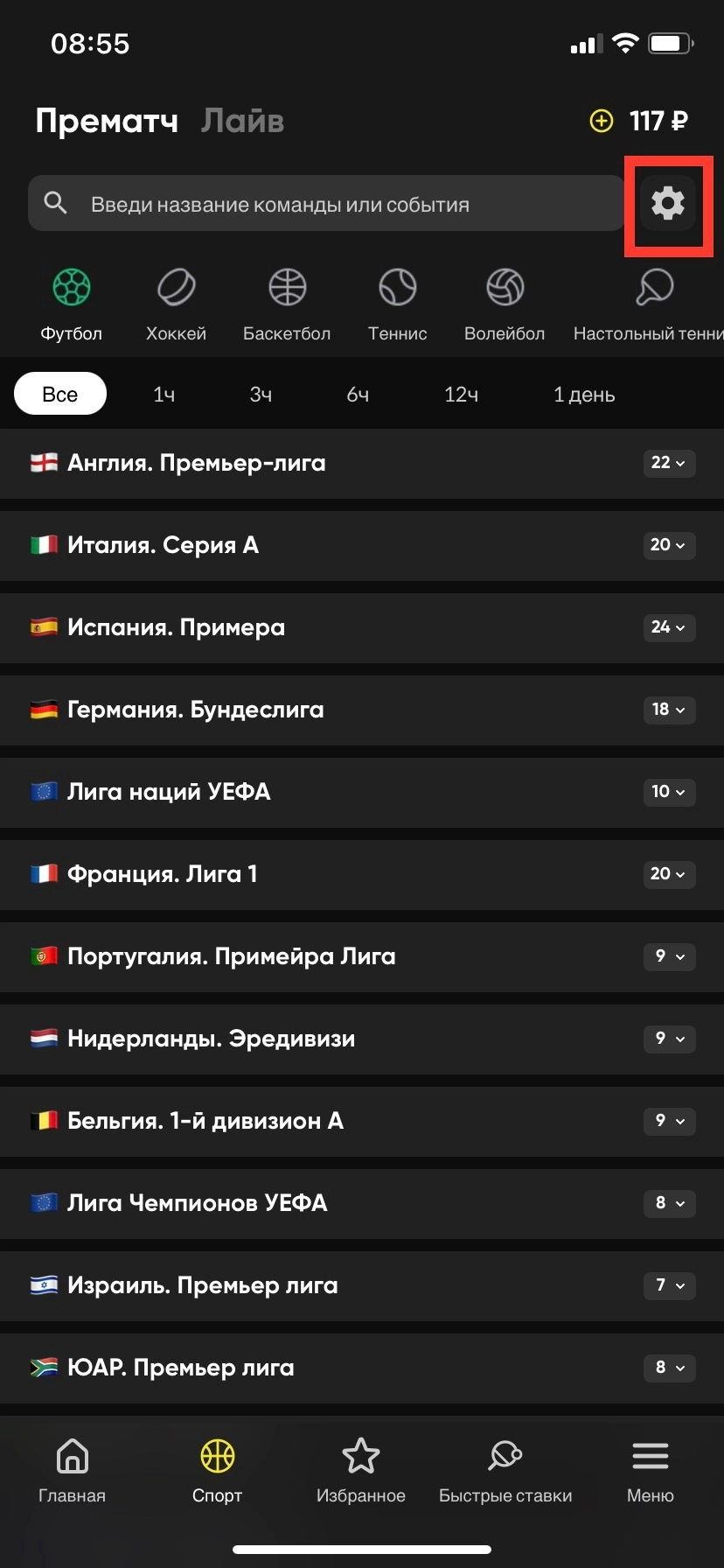Open the Быстрые ставки tab
724x1568 pixels.
click(x=505, y=1471)
